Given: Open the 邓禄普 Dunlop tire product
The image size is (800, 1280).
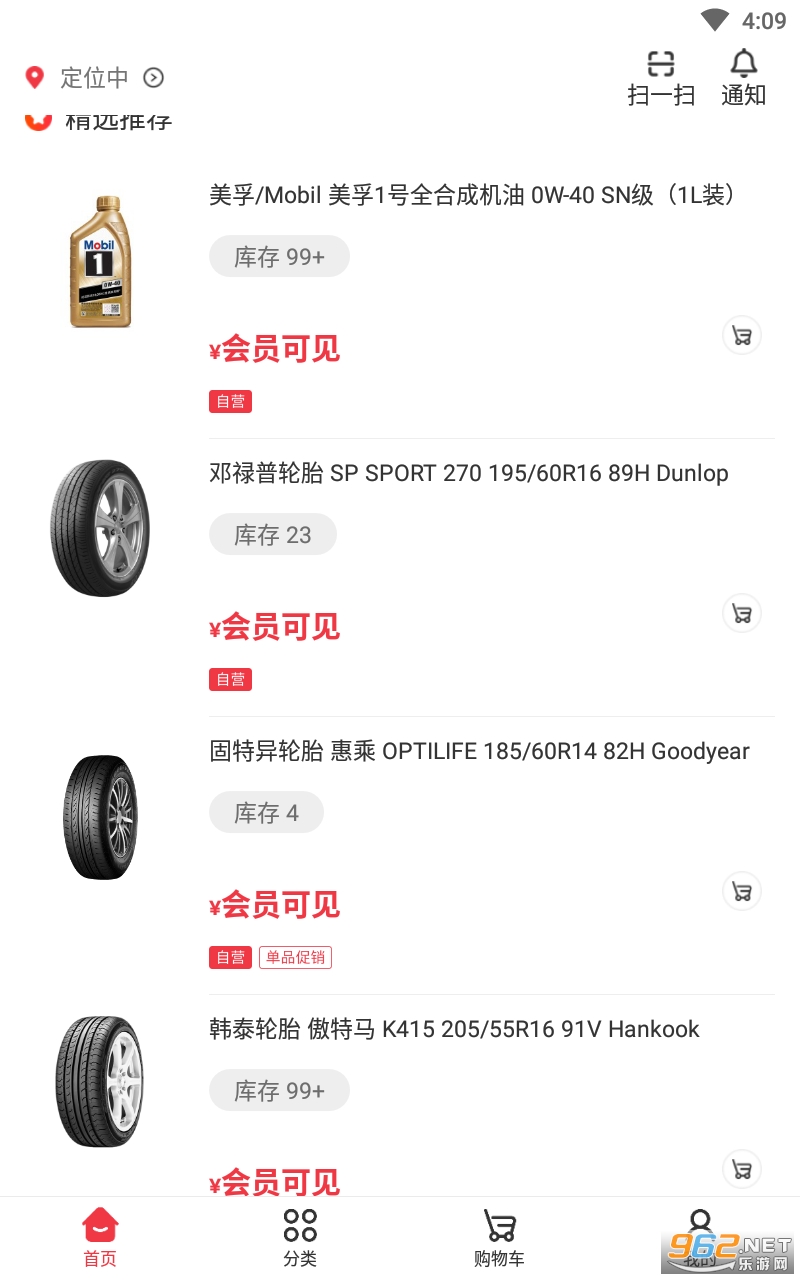Looking at the screenshot, I should pyautogui.click(x=468, y=473).
